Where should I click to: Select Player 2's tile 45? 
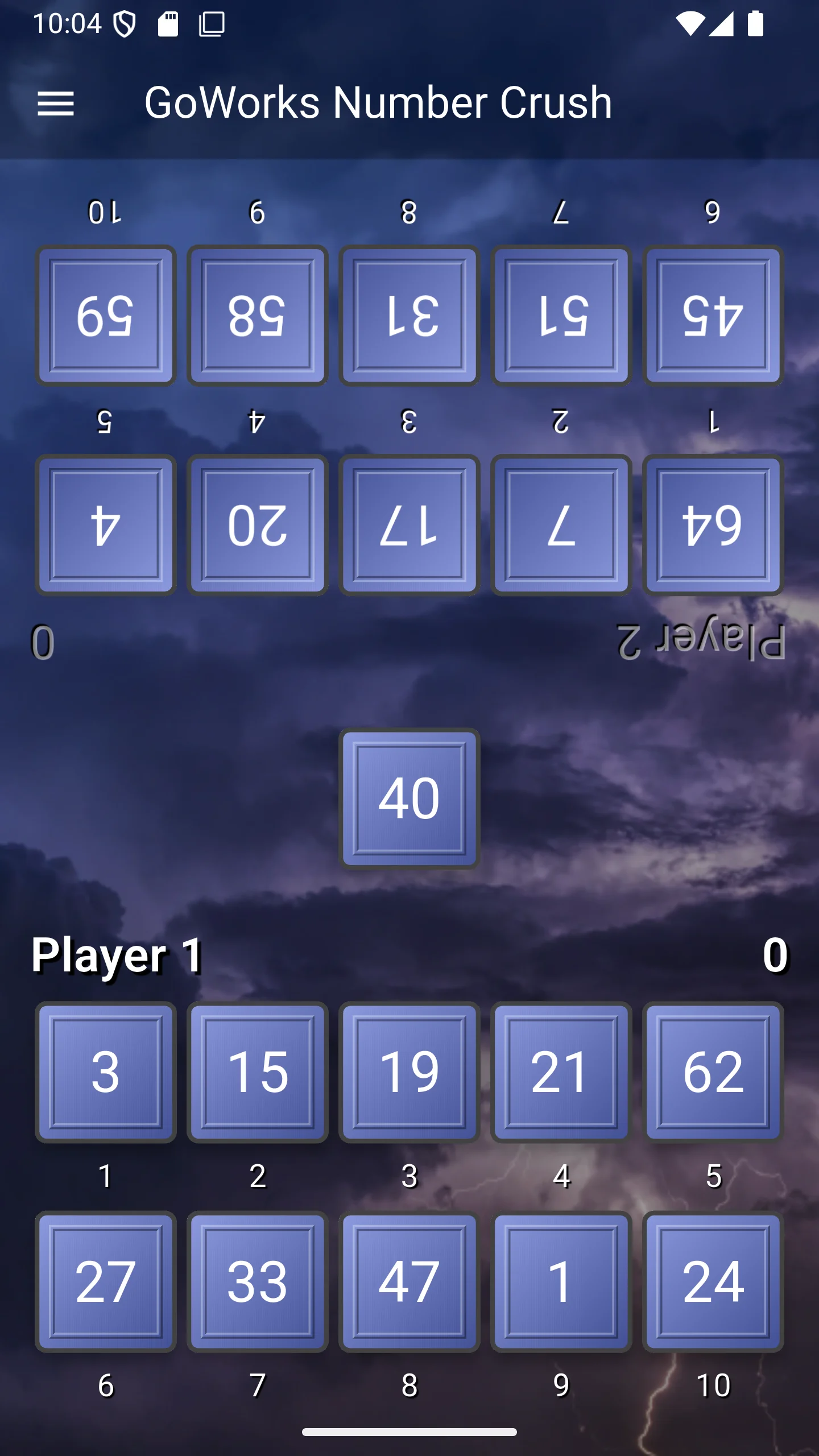(x=713, y=316)
